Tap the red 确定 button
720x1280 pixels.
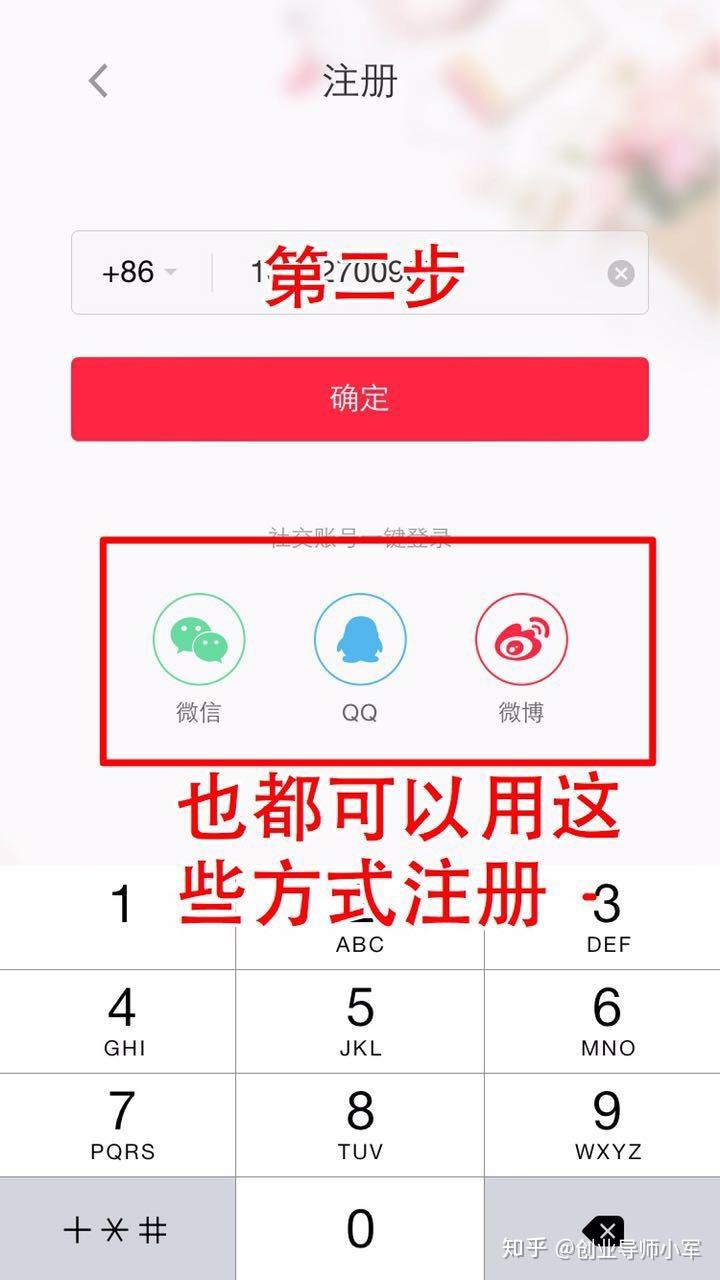pos(360,398)
